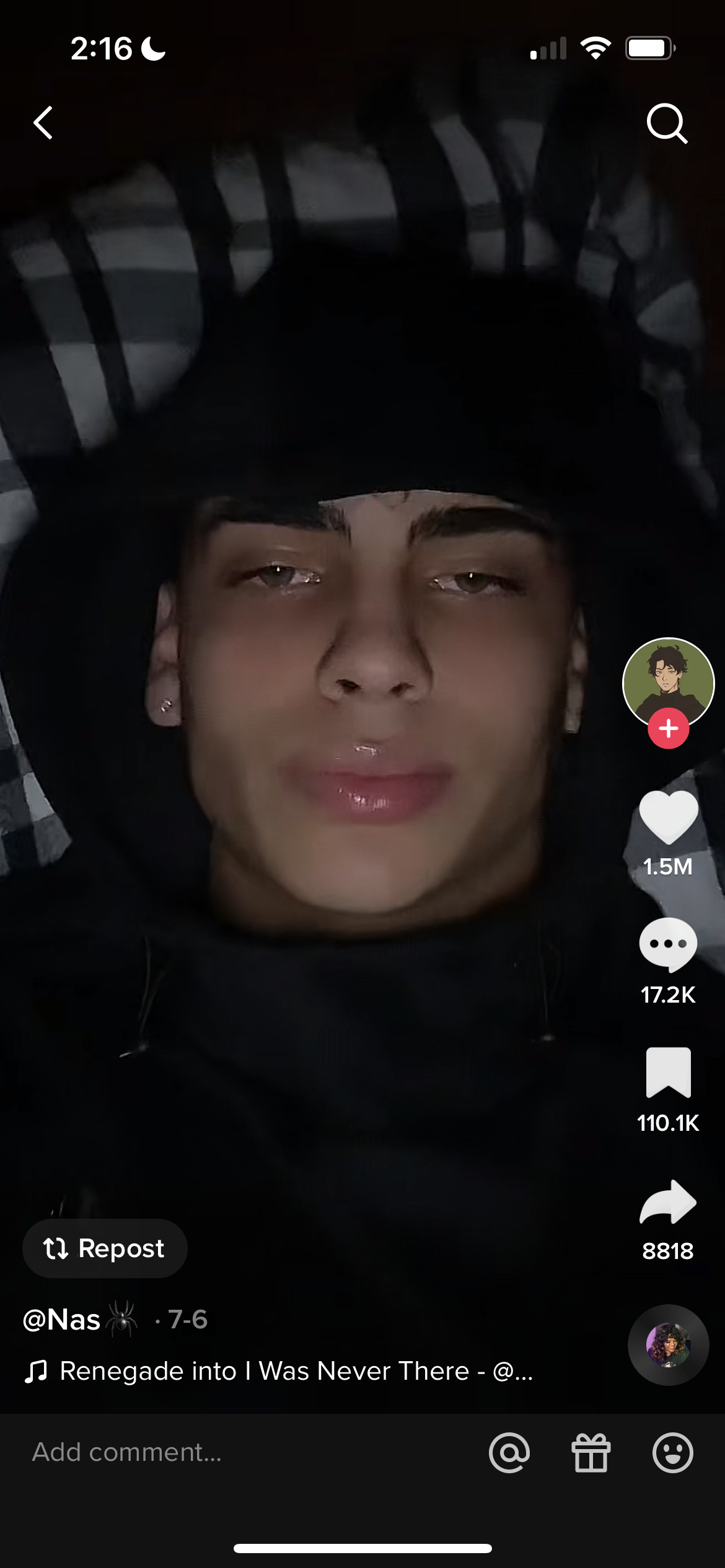This screenshot has height=1568, width=725.
Task: Open the creator's profile picture
Action: click(x=668, y=683)
